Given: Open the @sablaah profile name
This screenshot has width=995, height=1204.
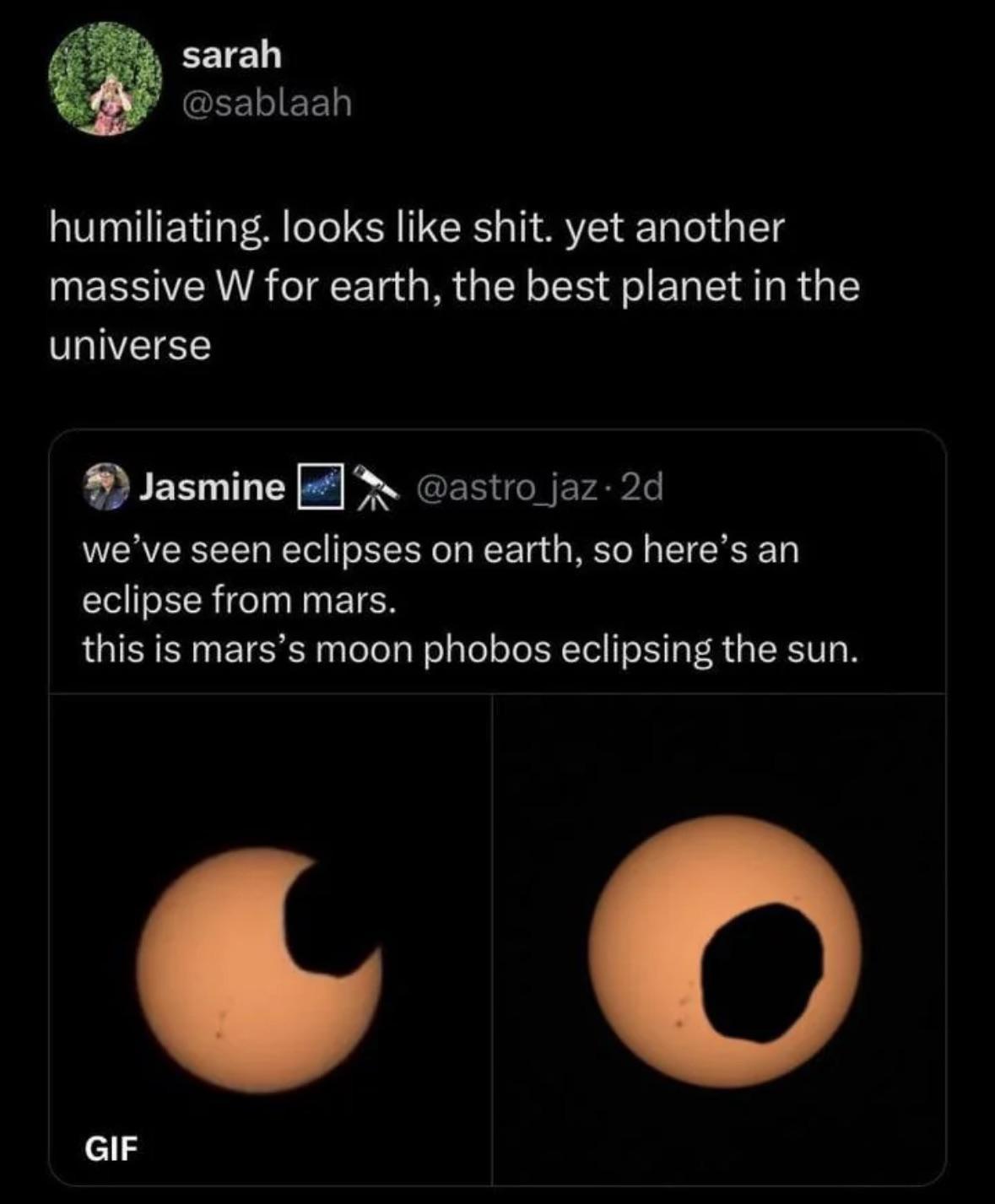Looking at the screenshot, I should pos(266,104).
